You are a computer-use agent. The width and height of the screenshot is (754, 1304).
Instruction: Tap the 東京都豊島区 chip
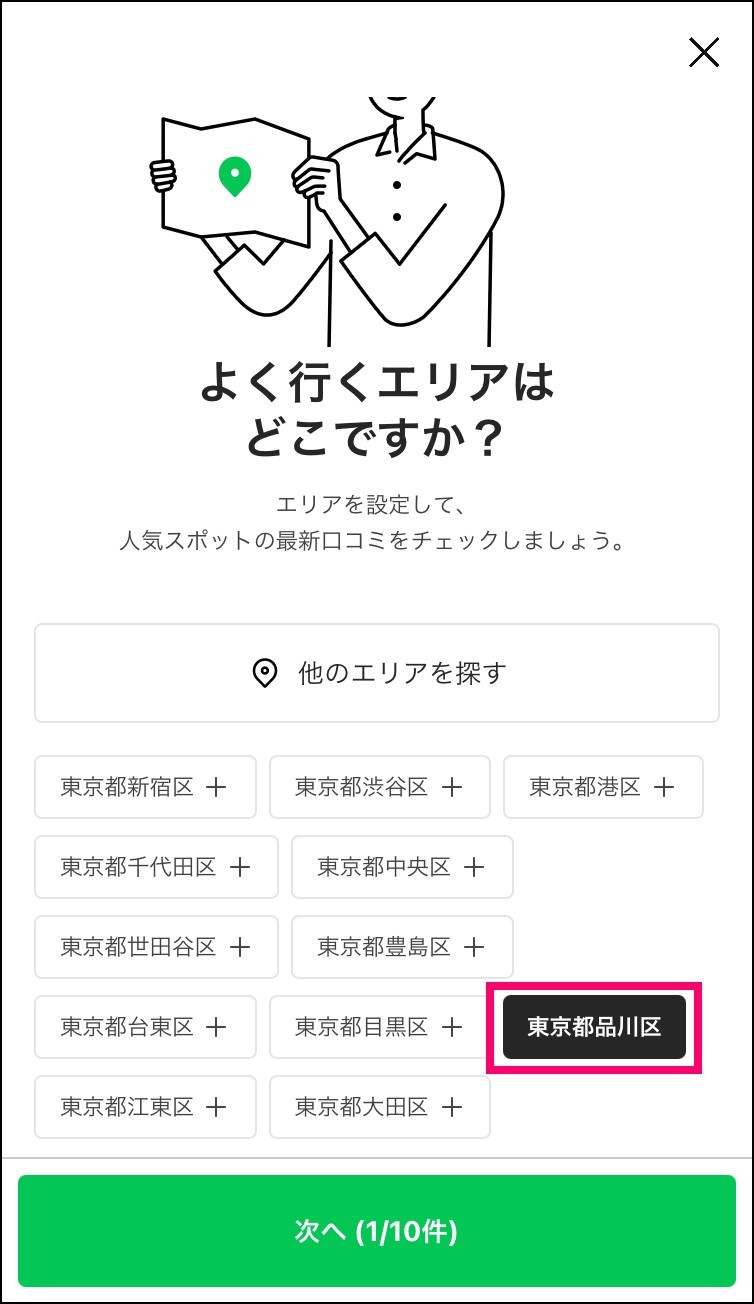pos(402,946)
